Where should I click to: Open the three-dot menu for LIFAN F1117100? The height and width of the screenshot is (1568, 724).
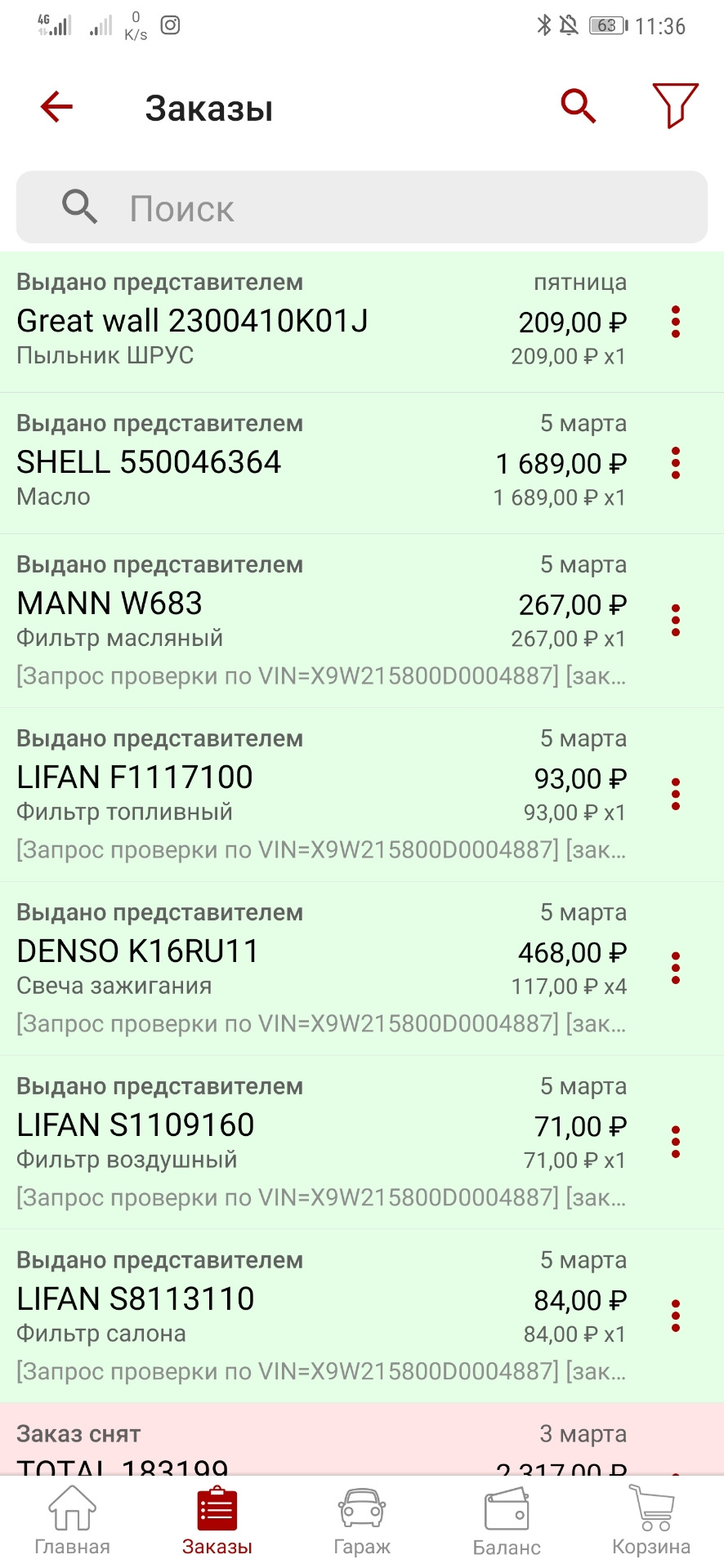pos(675,795)
